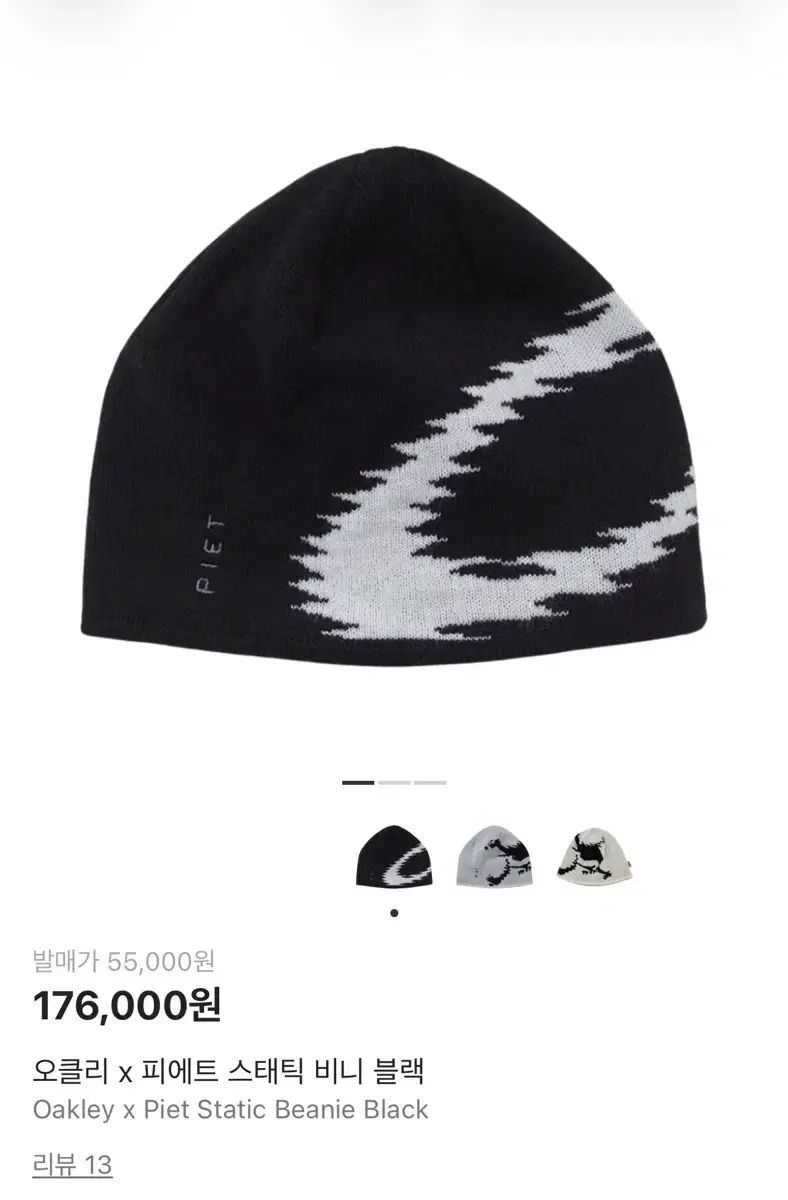Select the grey beanie variant thumbnail

click(494, 857)
